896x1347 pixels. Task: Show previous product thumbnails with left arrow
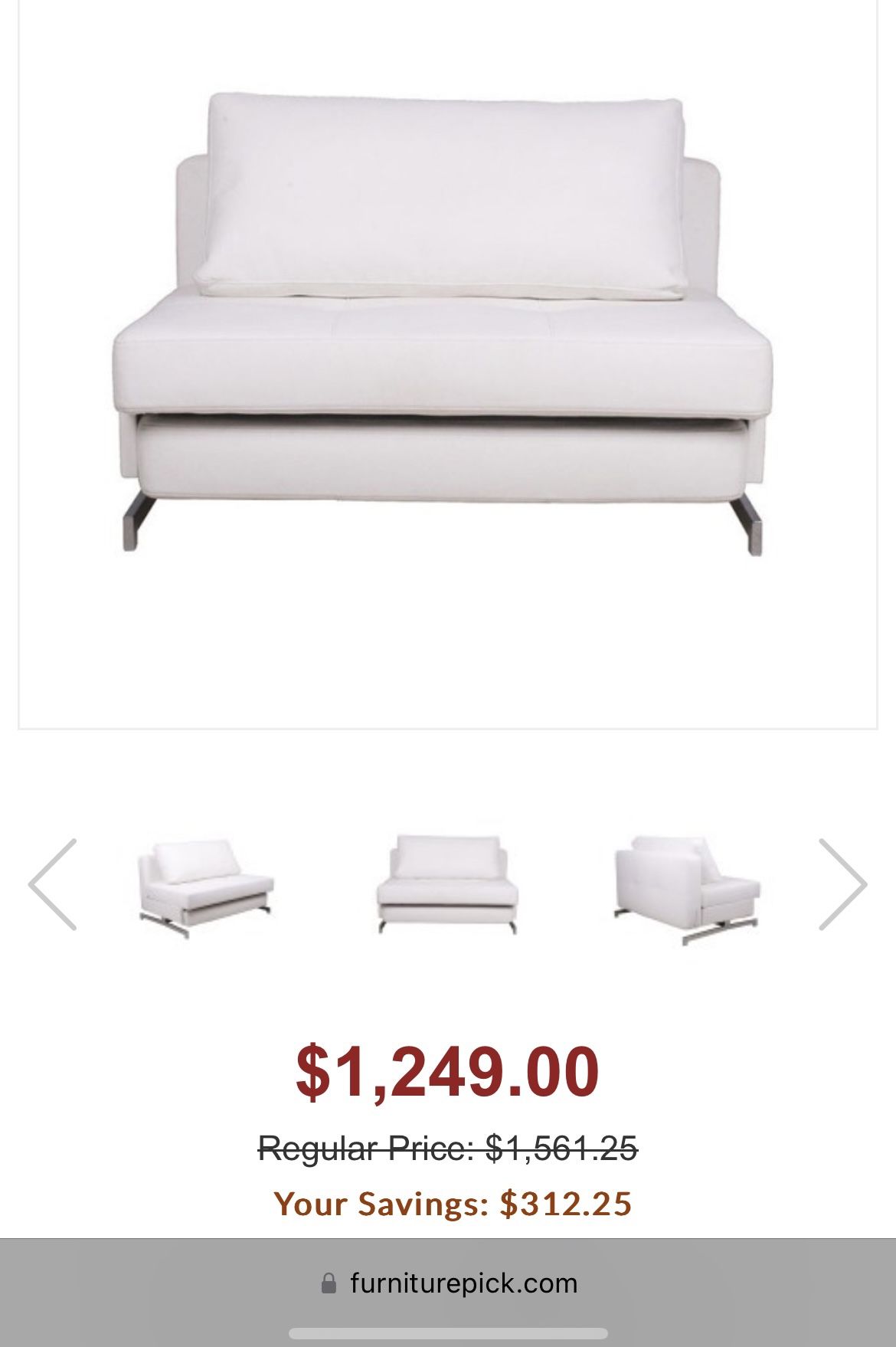(x=53, y=884)
